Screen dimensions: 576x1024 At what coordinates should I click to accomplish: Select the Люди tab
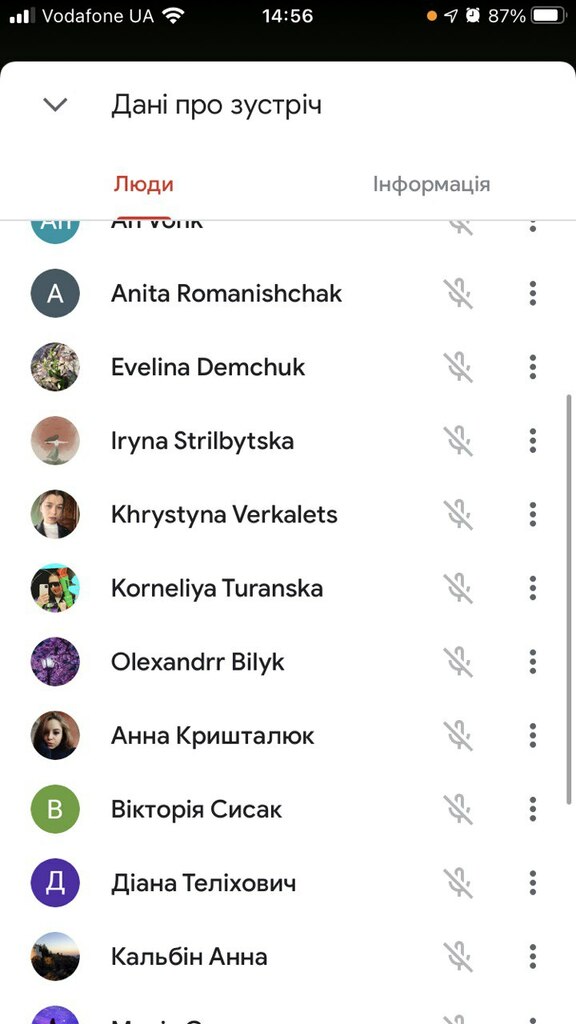pyautogui.click(x=144, y=184)
